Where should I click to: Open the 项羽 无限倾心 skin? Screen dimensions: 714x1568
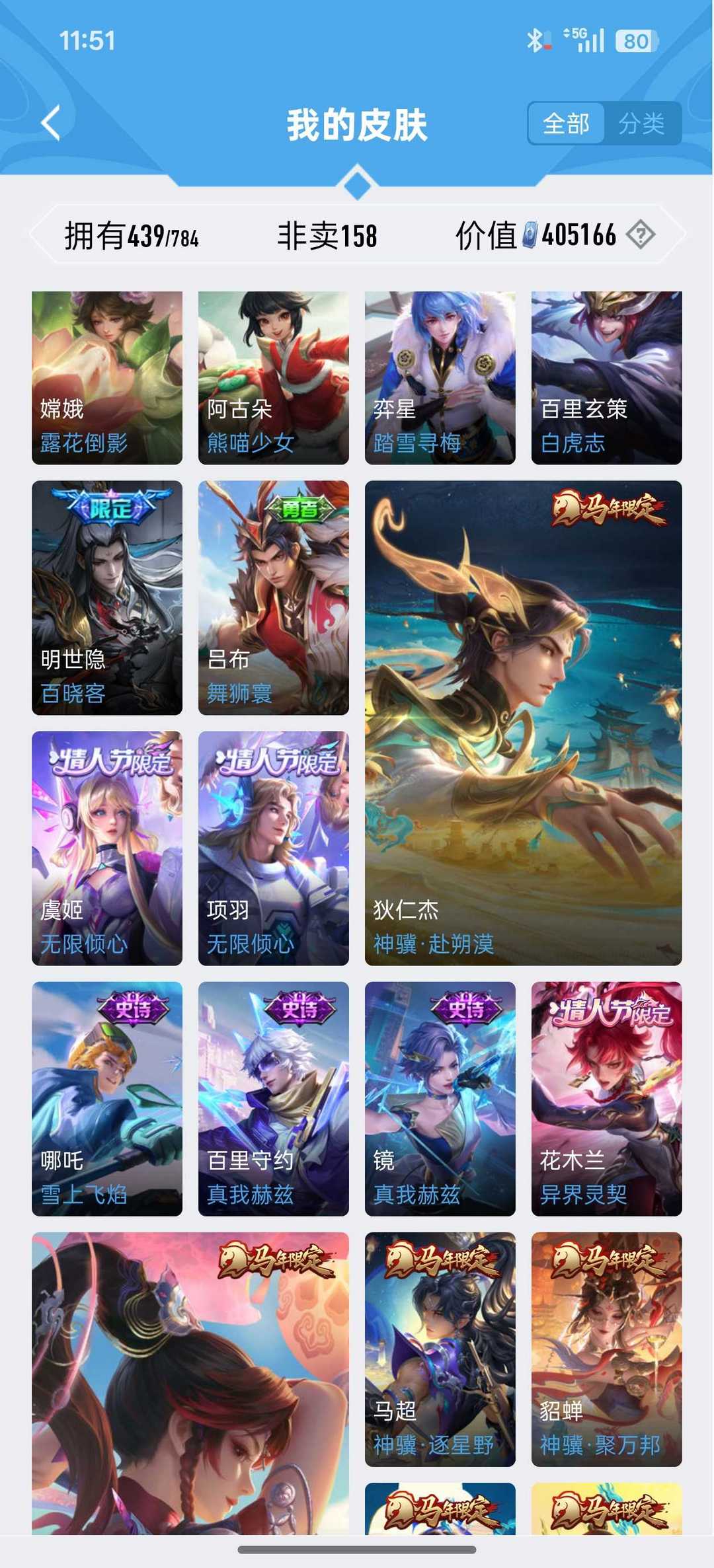point(274,848)
